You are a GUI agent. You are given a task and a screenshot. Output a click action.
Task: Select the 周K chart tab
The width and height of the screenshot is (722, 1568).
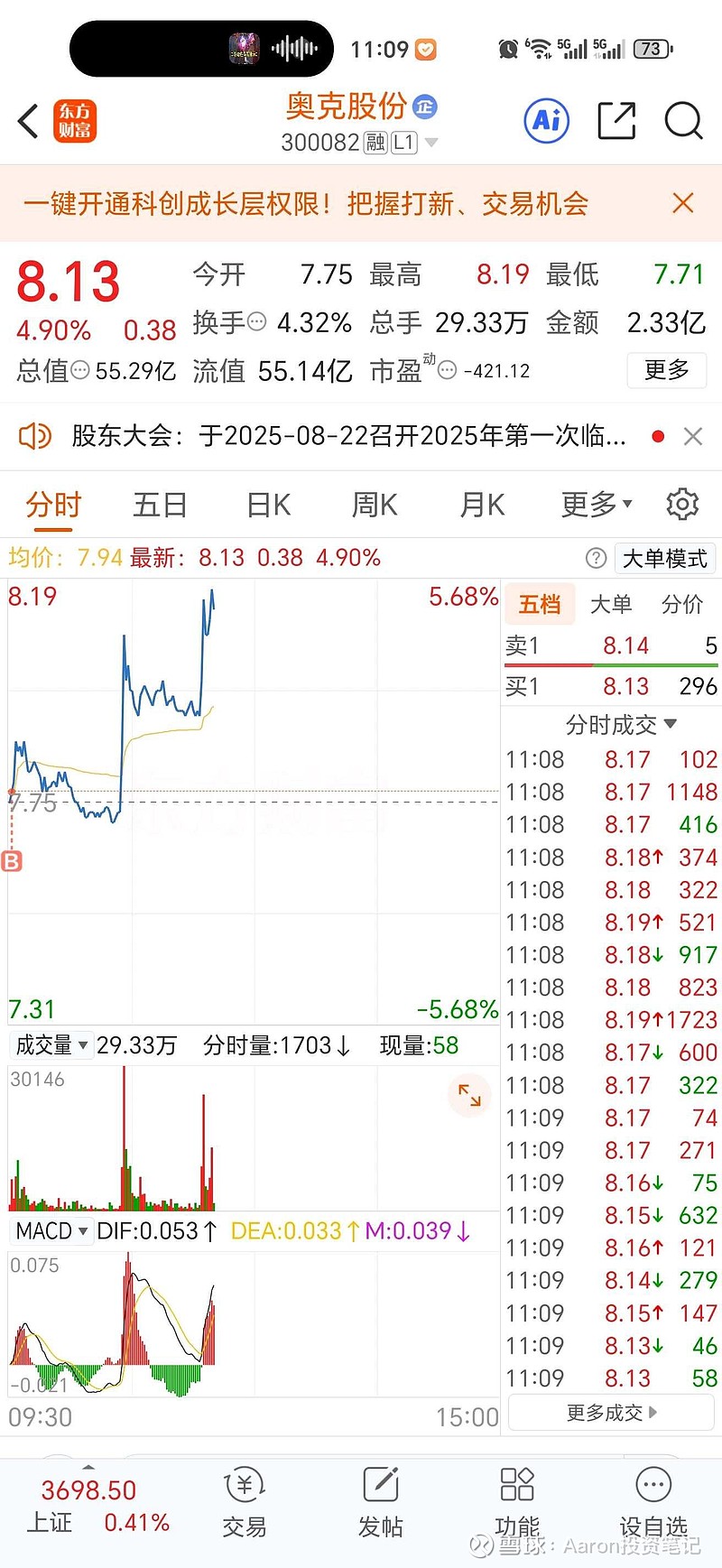(x=375, y=505)
